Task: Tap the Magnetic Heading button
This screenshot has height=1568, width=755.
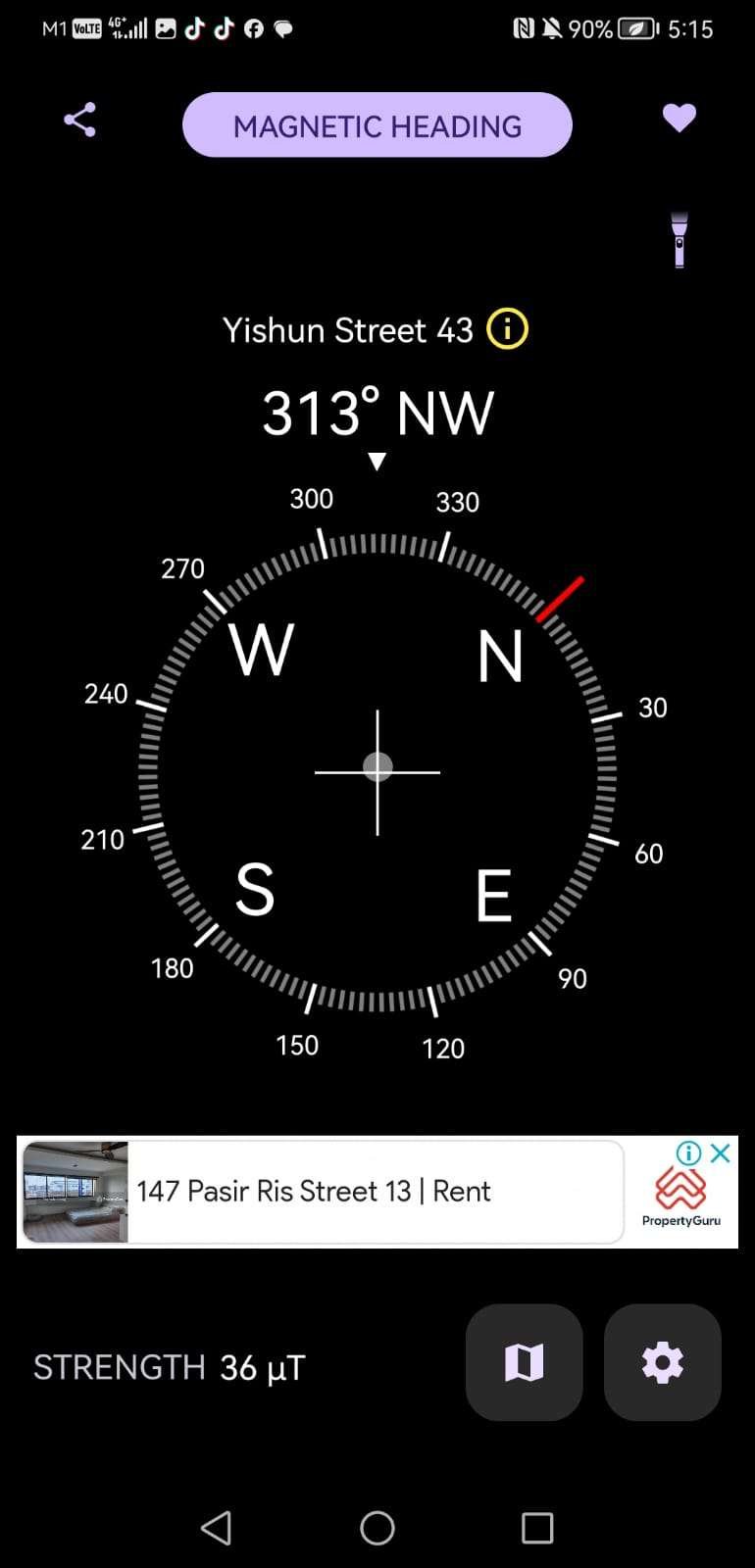Action: click(x=377, y=125)
